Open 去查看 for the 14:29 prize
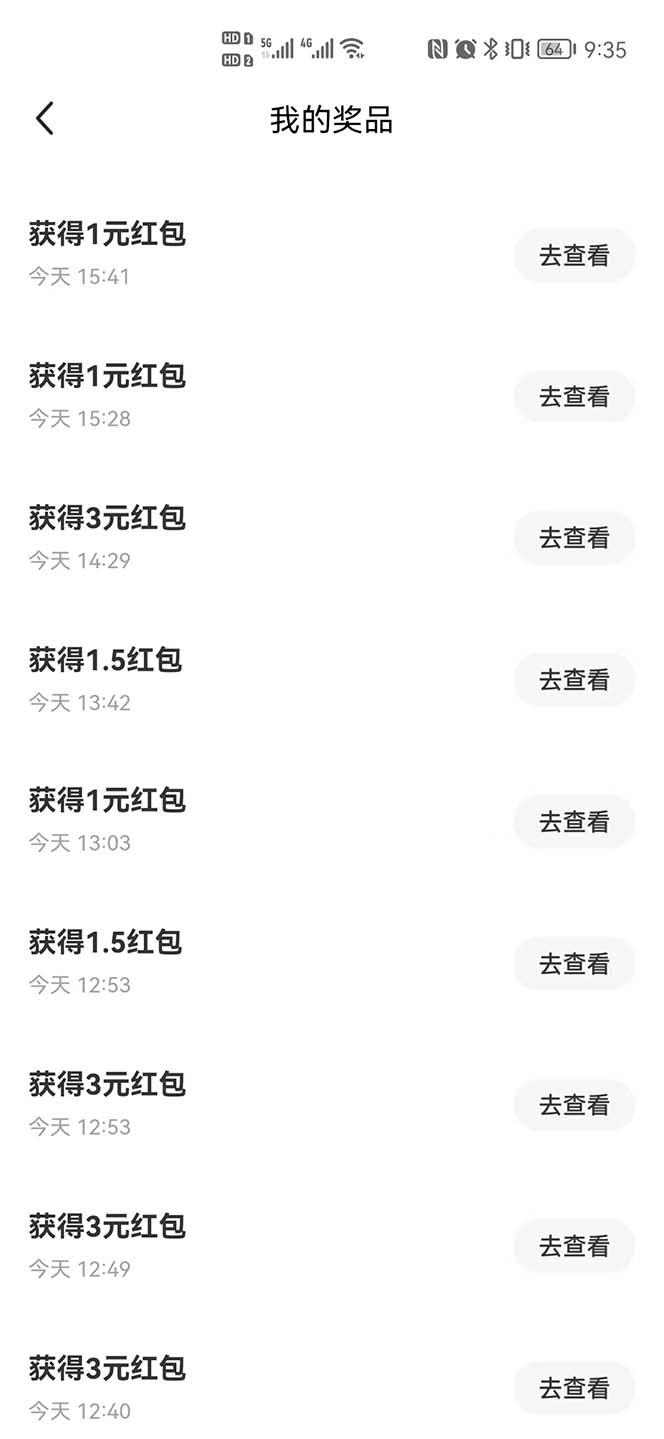664x1439 pixels. 574,538
